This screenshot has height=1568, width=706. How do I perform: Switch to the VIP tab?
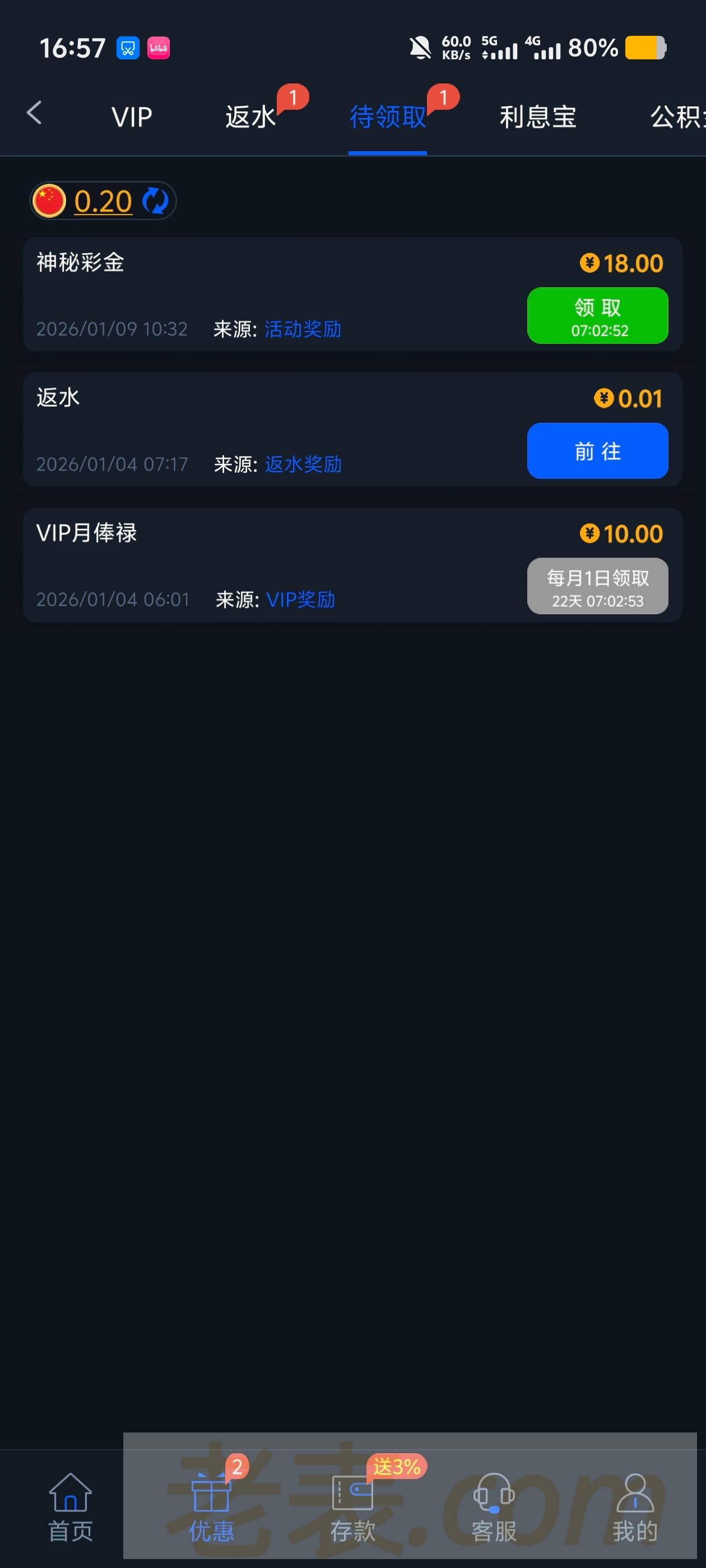(x=132, y=117)
